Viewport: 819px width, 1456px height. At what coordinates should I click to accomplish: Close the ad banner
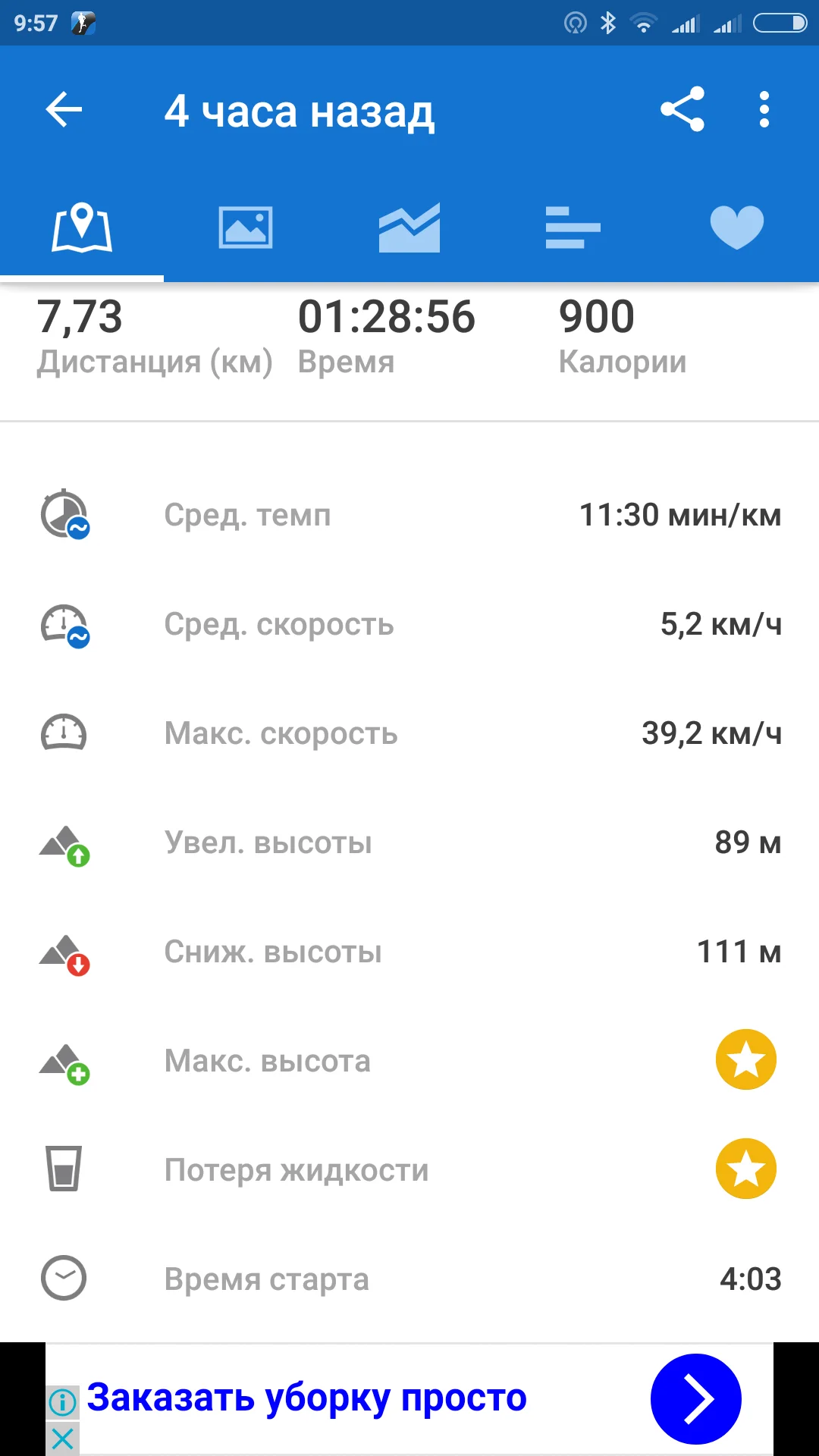[x=63, y=1438]
